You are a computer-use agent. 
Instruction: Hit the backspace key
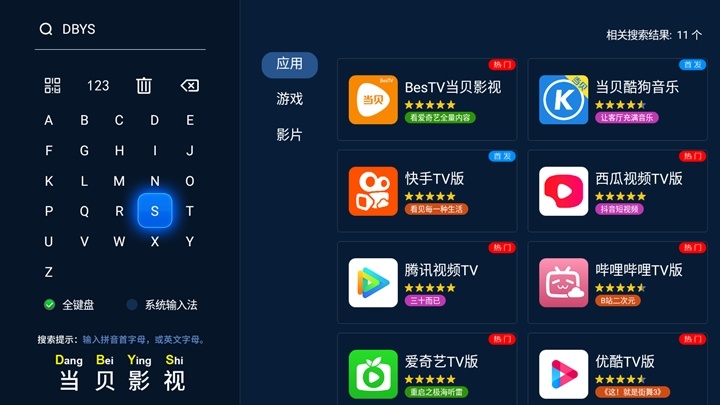pyautogui.click(x=189, y=86)
